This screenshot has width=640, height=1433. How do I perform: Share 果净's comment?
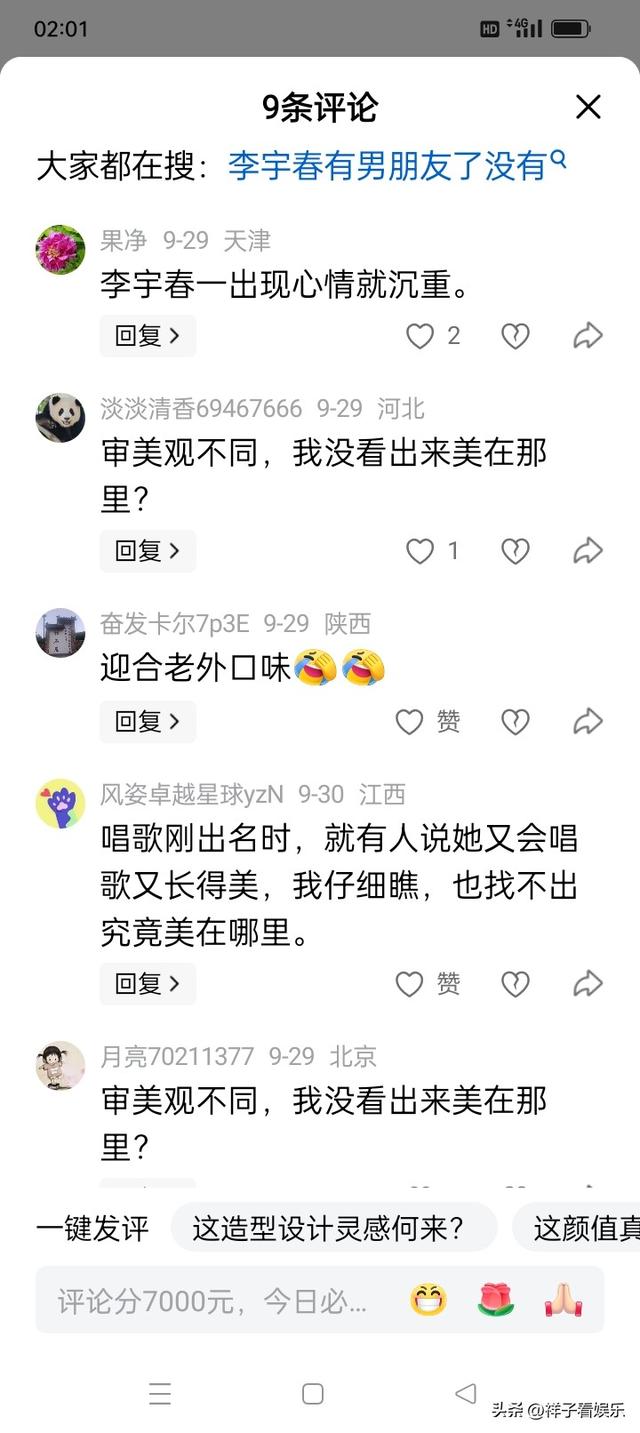(x=588, y=336)
